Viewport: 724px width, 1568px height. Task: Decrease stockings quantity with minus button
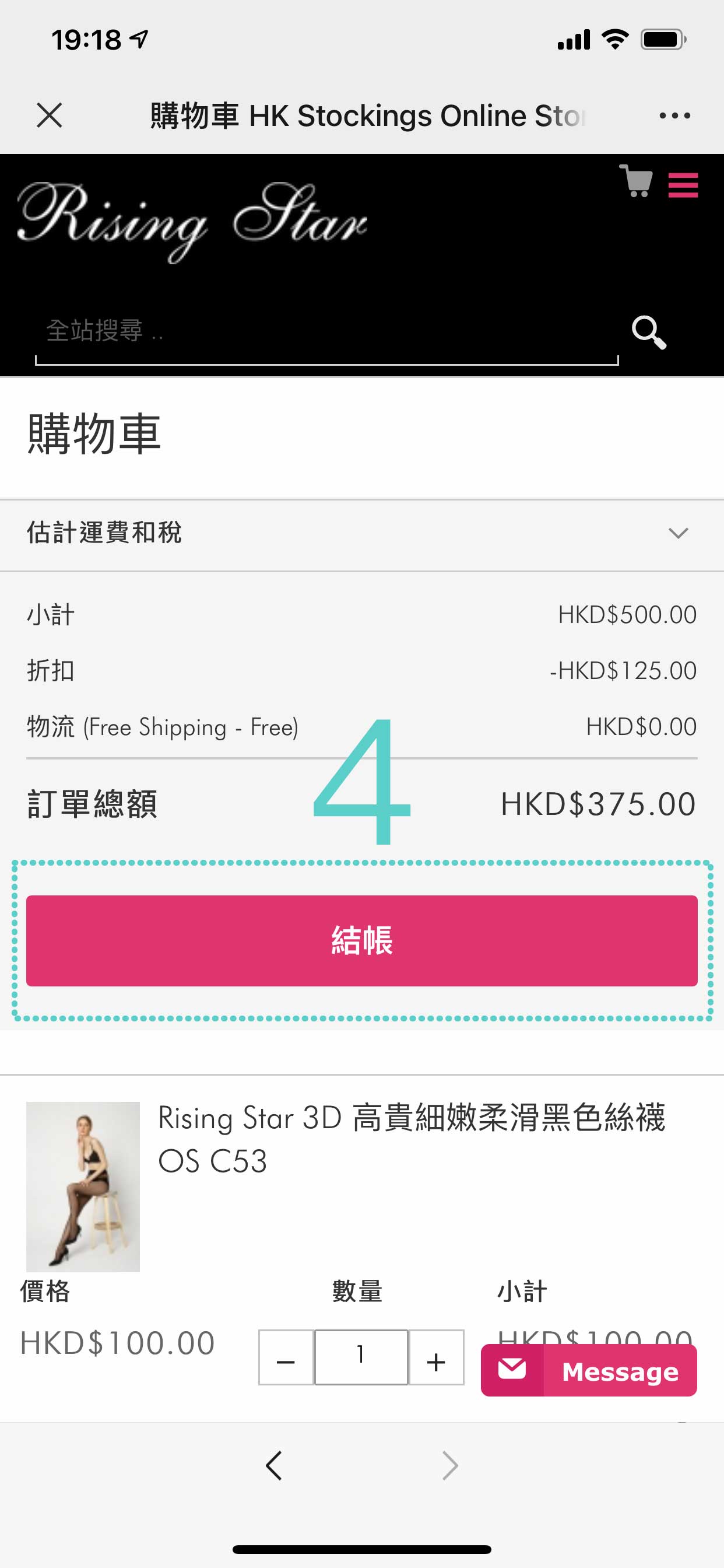286,1357
